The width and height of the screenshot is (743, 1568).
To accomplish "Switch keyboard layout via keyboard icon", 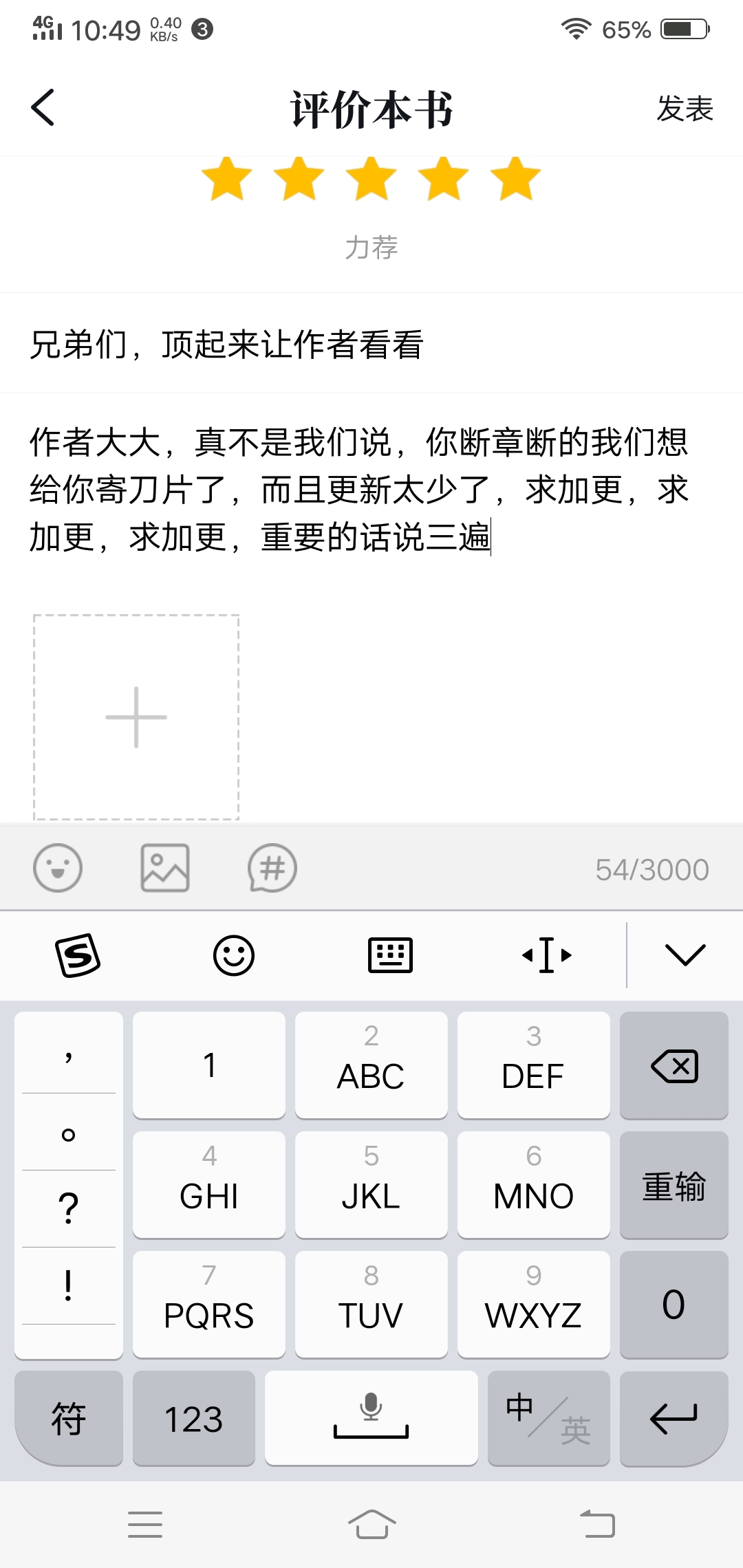I will tap(390, 955).
